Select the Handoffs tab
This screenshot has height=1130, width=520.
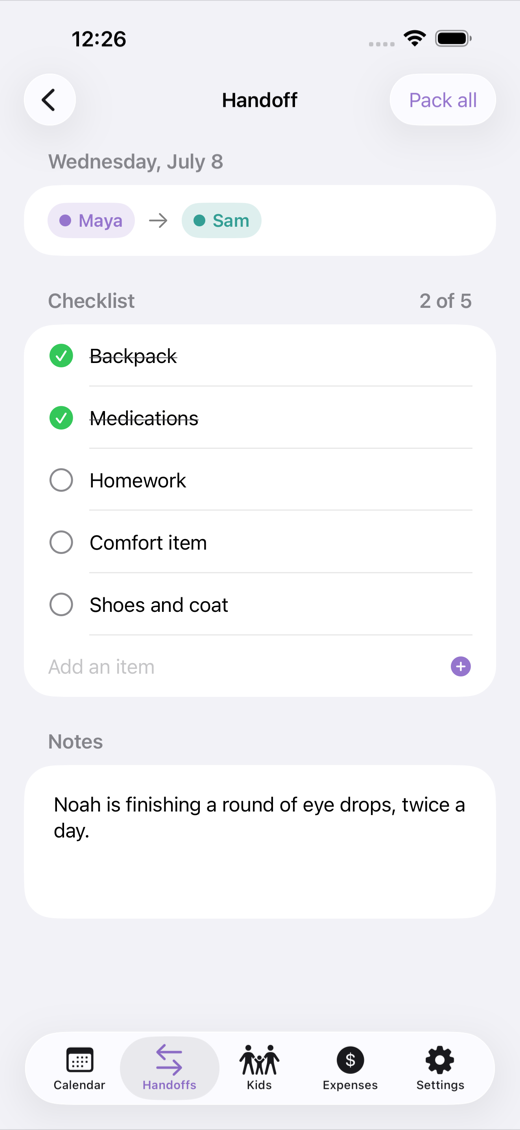coord(169,1068)
